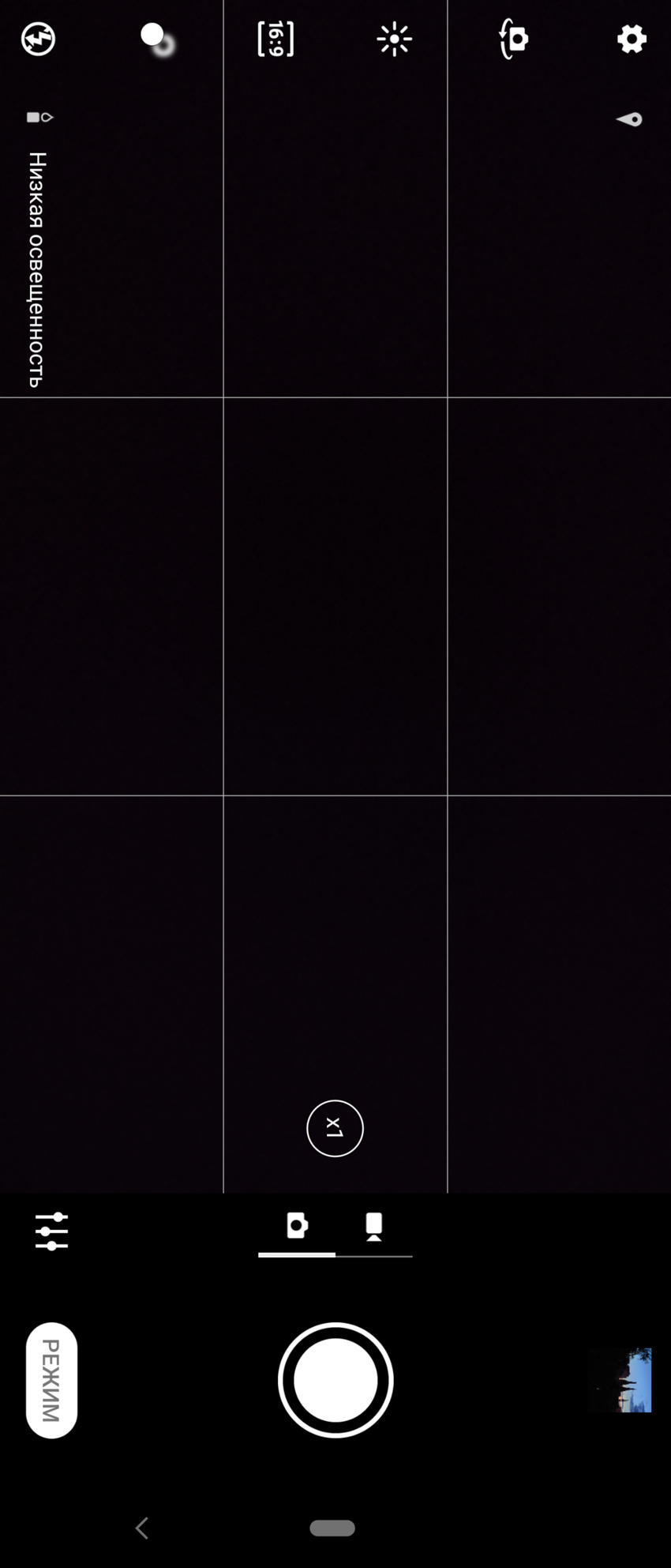Select the photo camera tab

(x=297, y=1226)
